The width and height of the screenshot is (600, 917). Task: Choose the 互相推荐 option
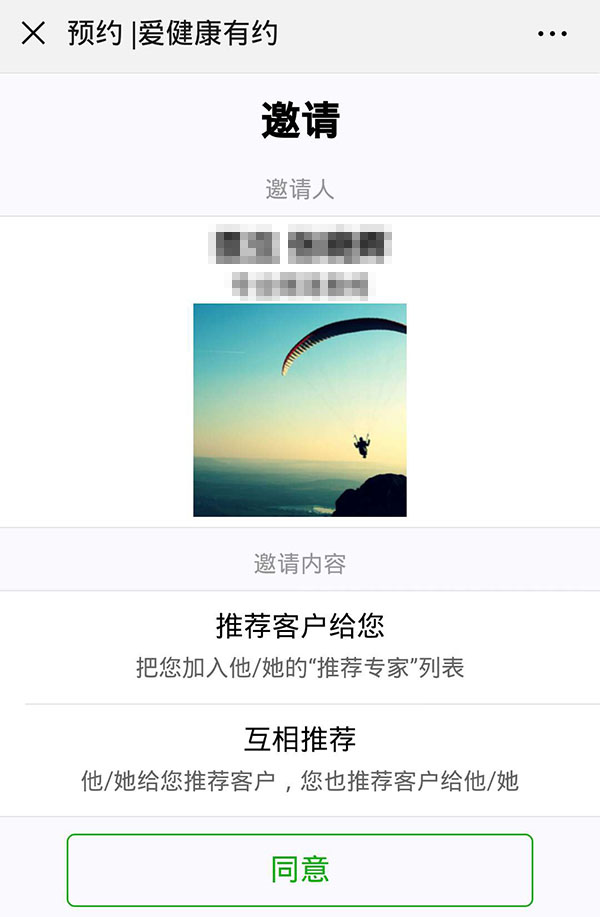300,759
